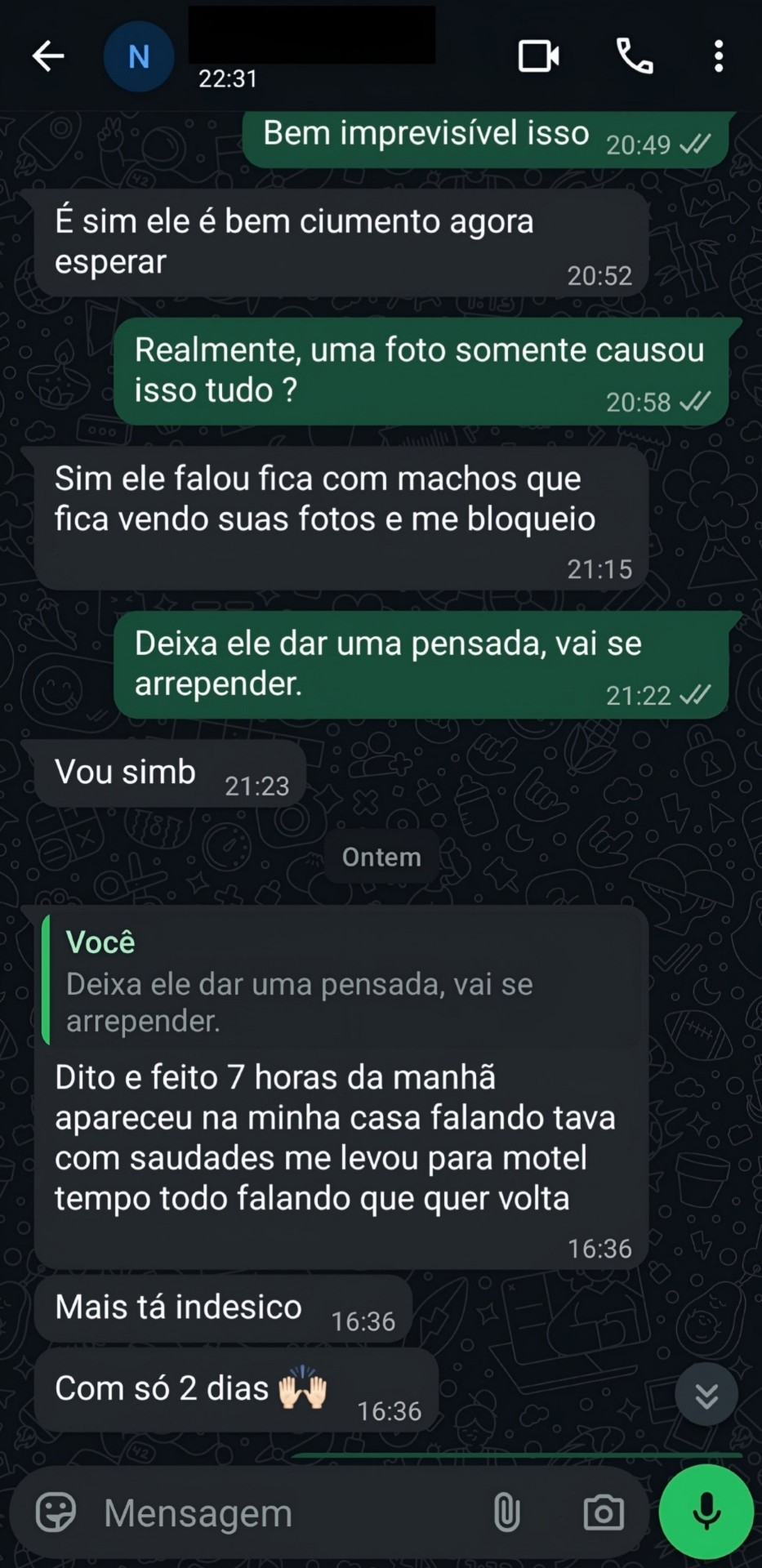Start a voice call
Viewport: 762px width, 1568px height.
[x=636, y=56]
